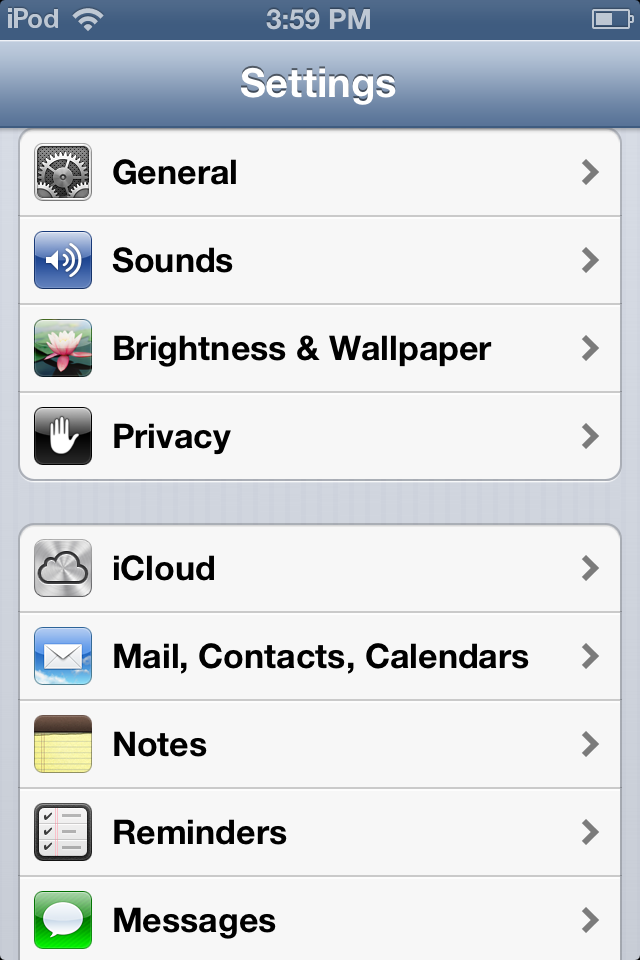The height and width of the screenshot is (960, 640).
Task: Open Reminders settings
Action: [320, 833]
